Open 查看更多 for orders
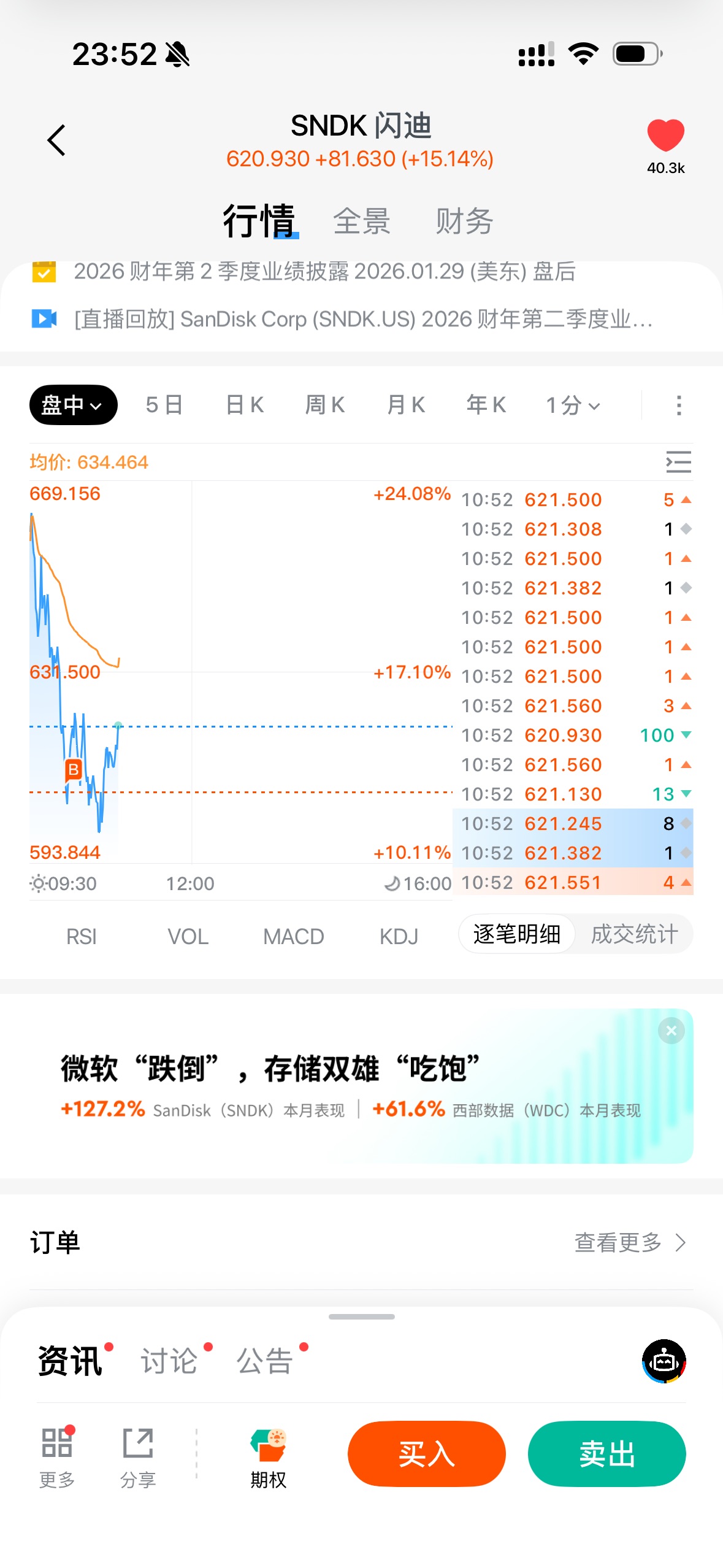Viewport: 723px width, 1568px height. coord(629,1242)
